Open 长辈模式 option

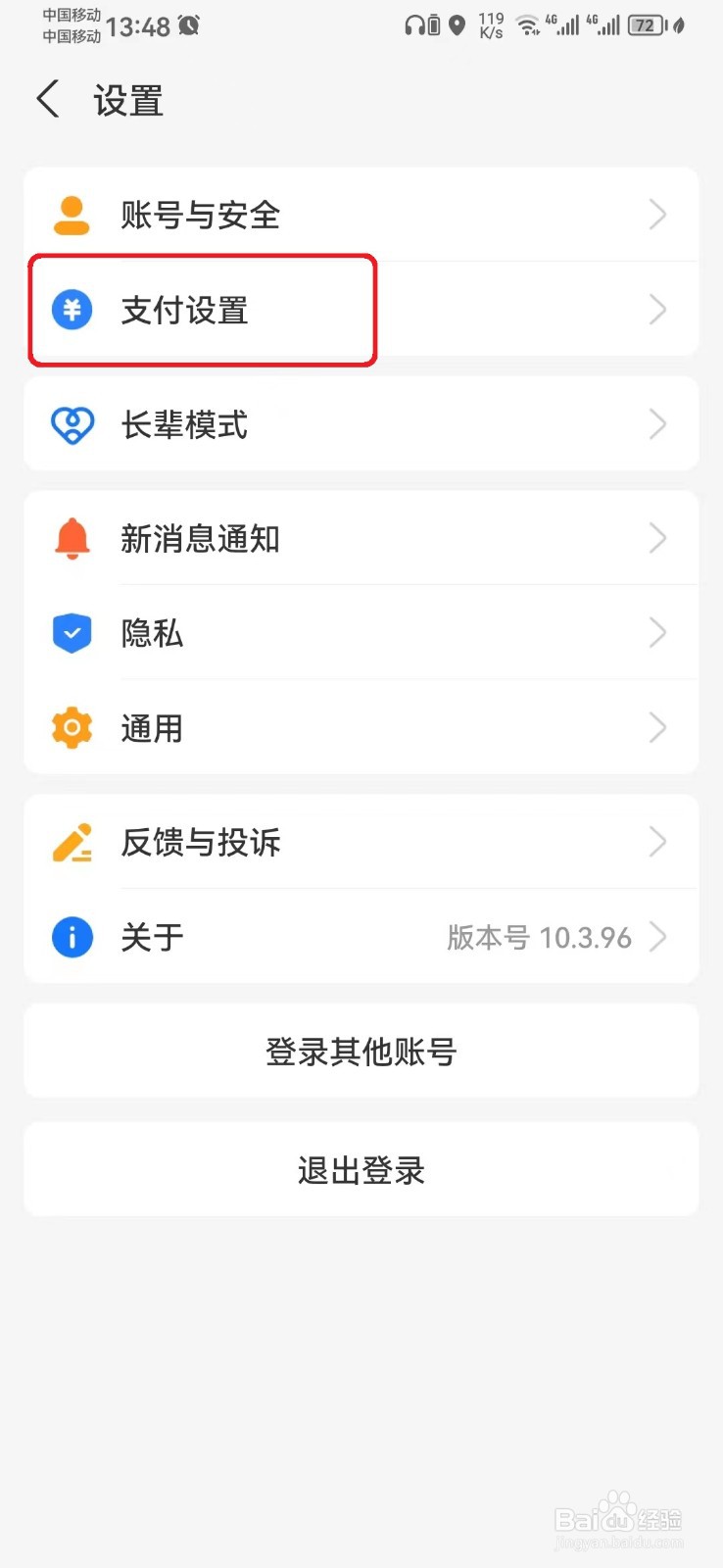pyautogui.click(x=361, y=424)
